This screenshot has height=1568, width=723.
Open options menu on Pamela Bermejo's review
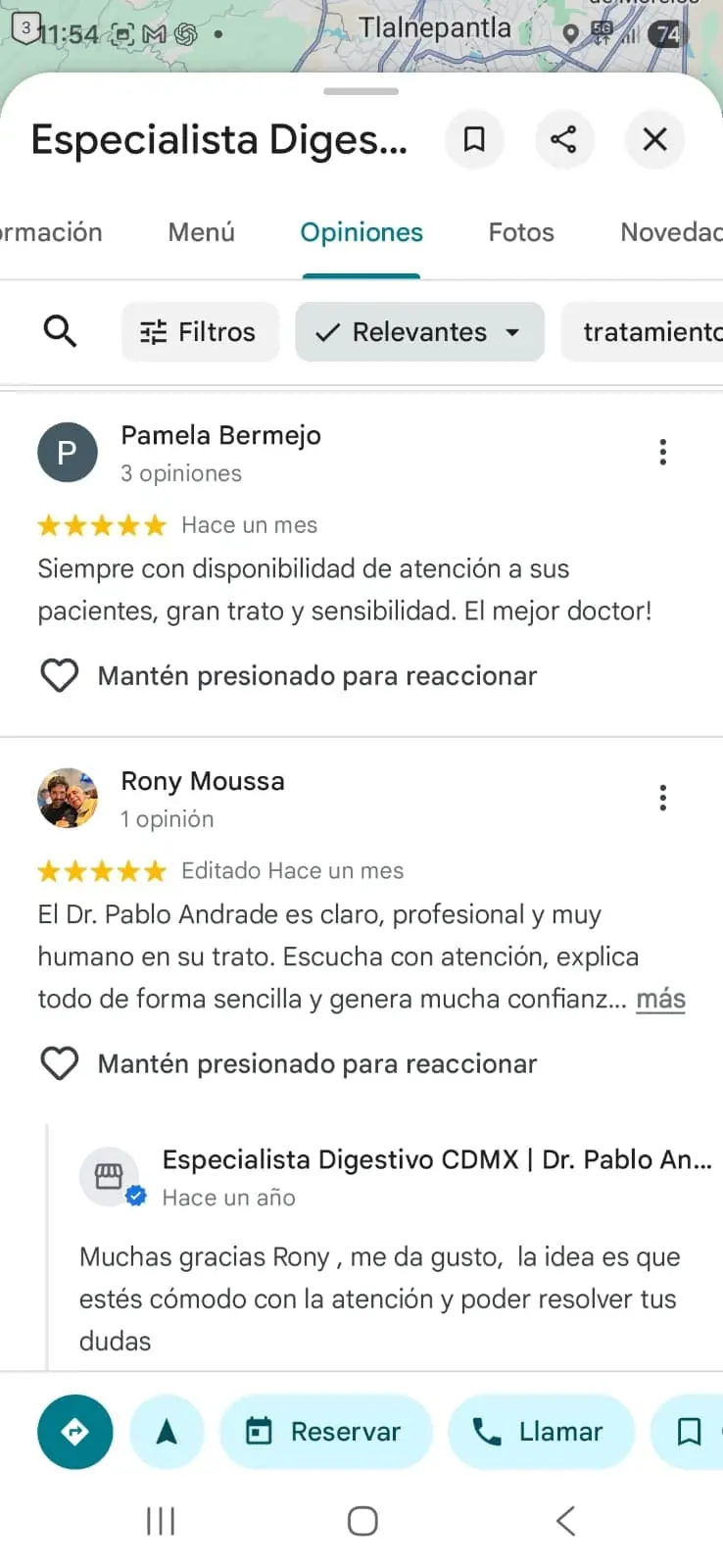(663, 452)
